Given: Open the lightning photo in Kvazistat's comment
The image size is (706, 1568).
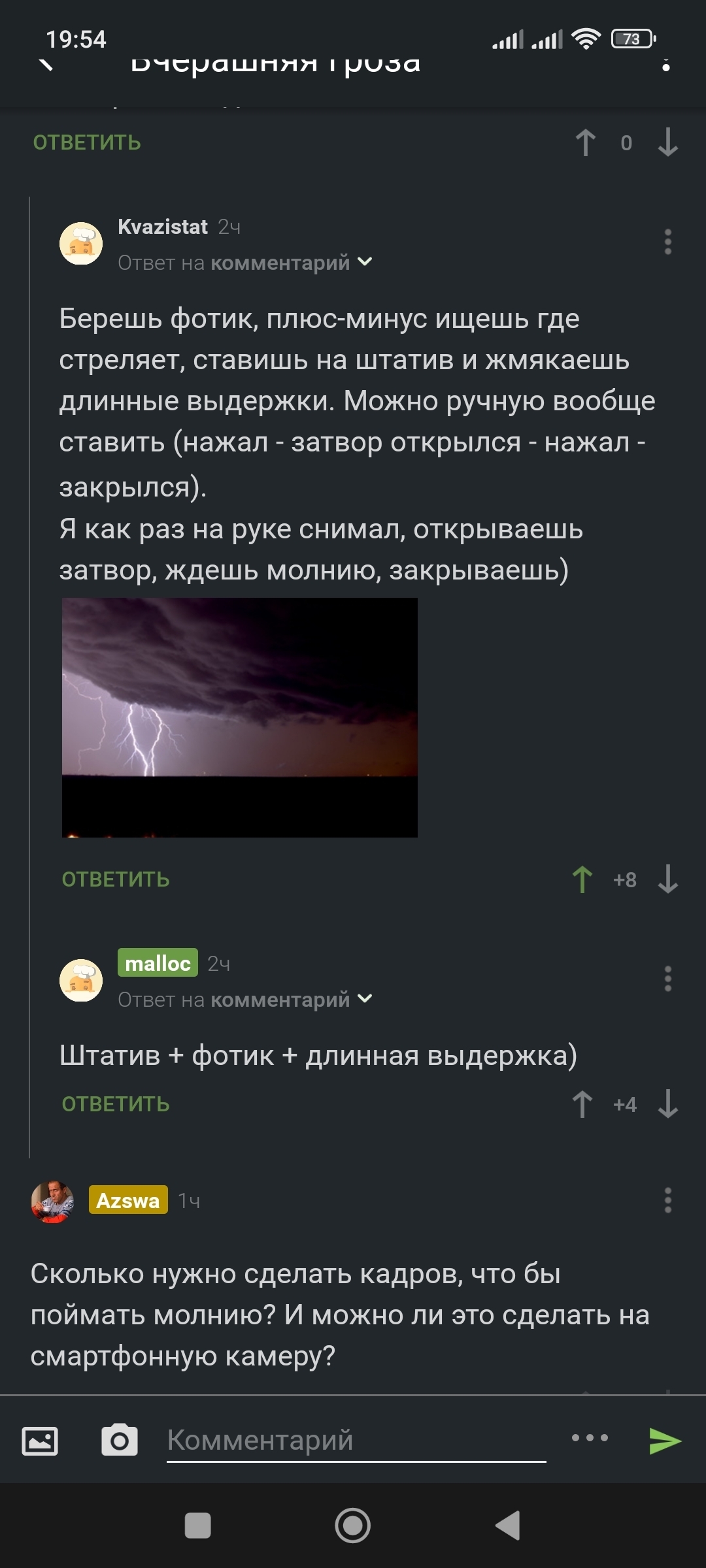Looking at the screenshot, I should (239, 717).
